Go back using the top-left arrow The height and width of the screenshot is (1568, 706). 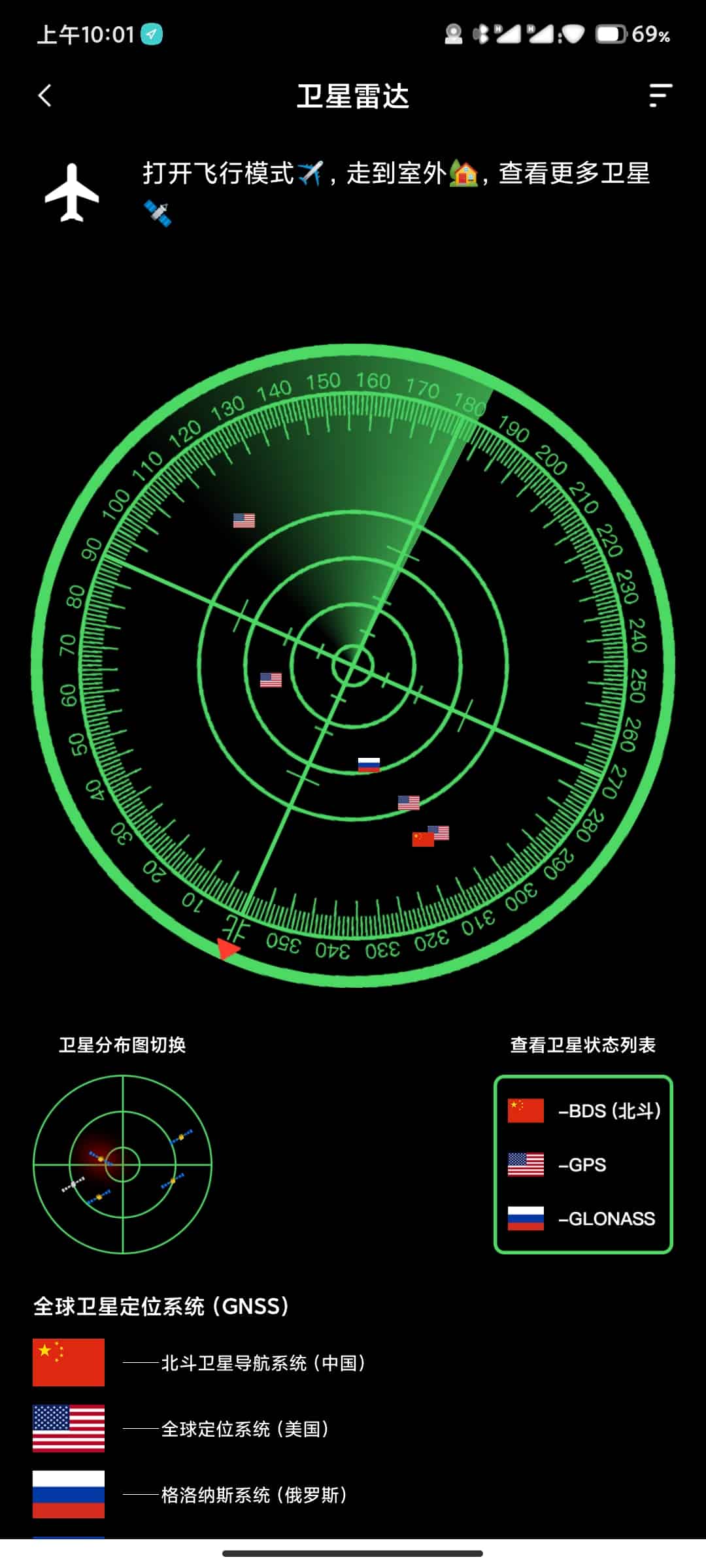pos(44,96)
